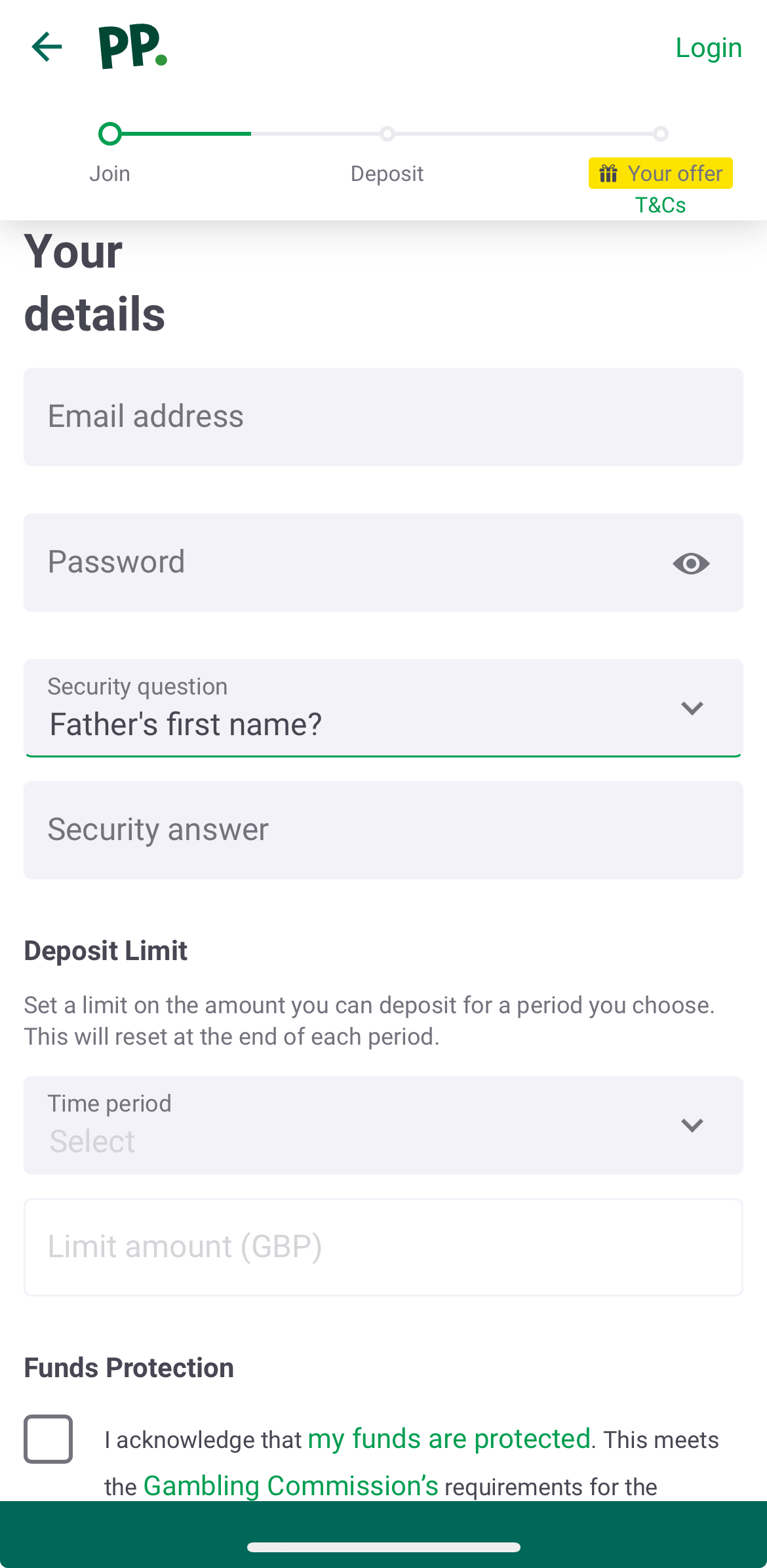Select the Join step circle
This screenshot has width=767, height=1568.
coord(109,133)
